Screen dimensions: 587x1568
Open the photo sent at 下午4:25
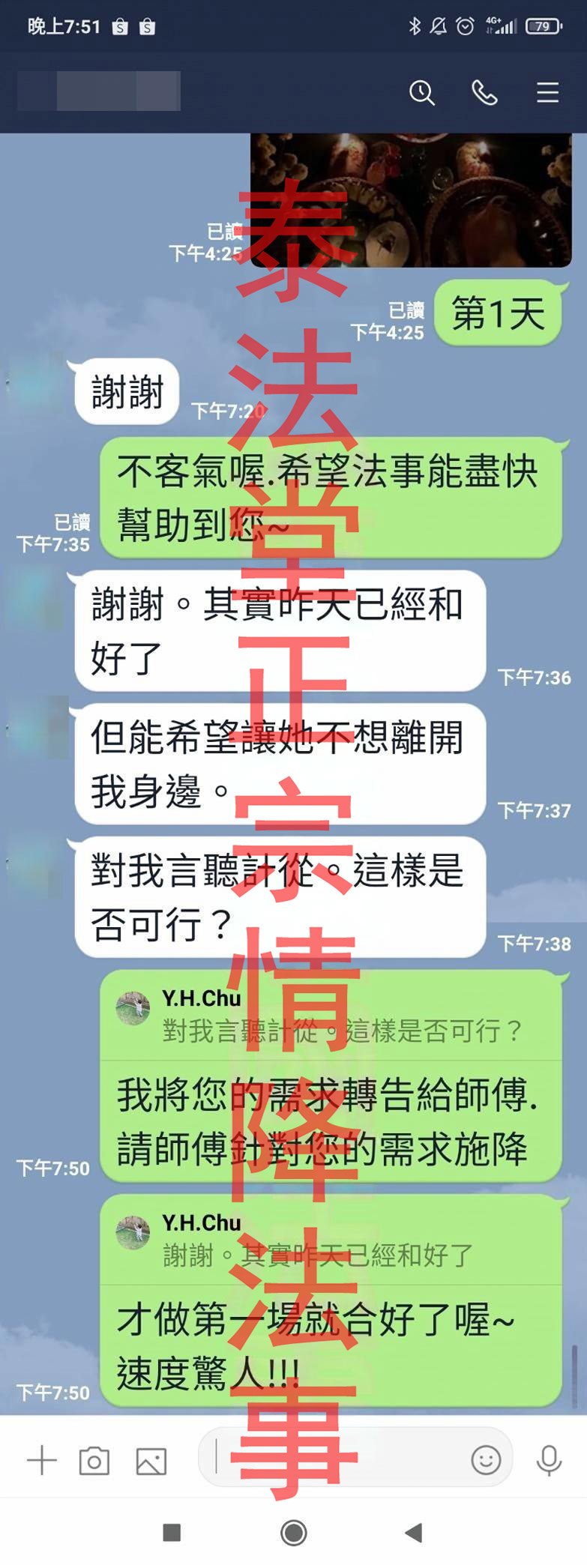click(411, 201)
